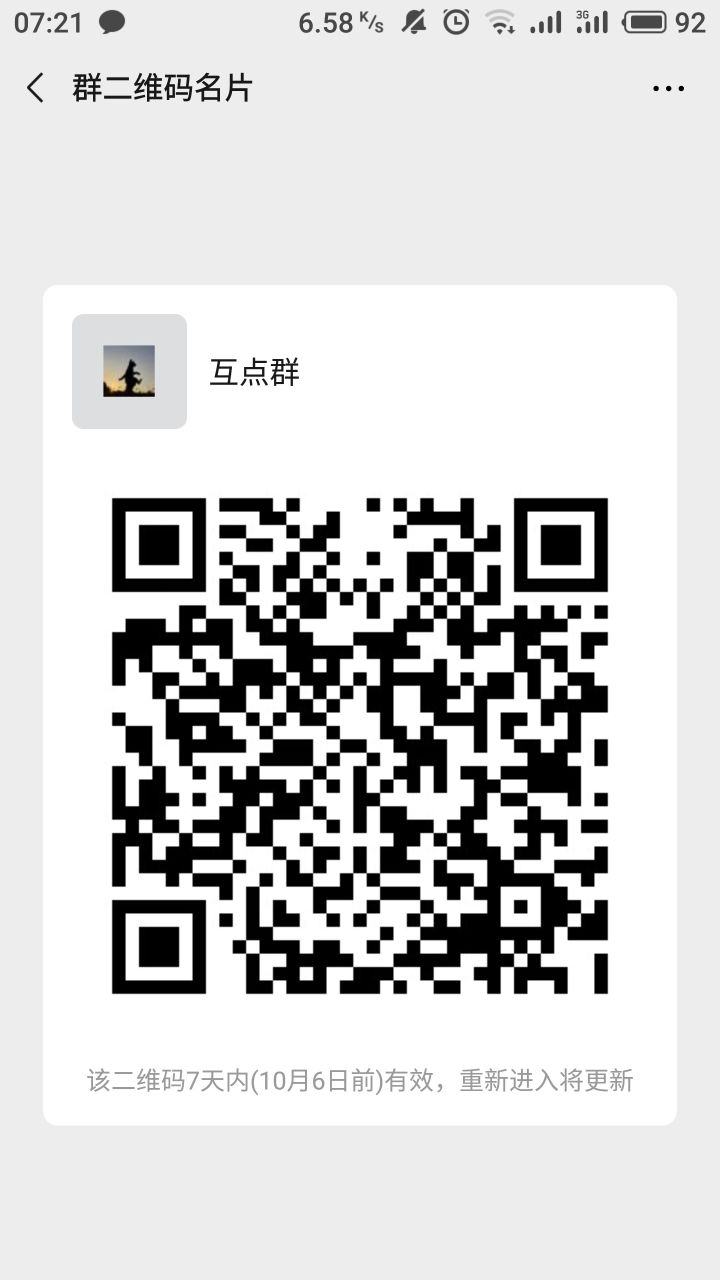Tap the QR code expiry notice text
This screenshot has height=1280, width=720.
click(360, 1080)
